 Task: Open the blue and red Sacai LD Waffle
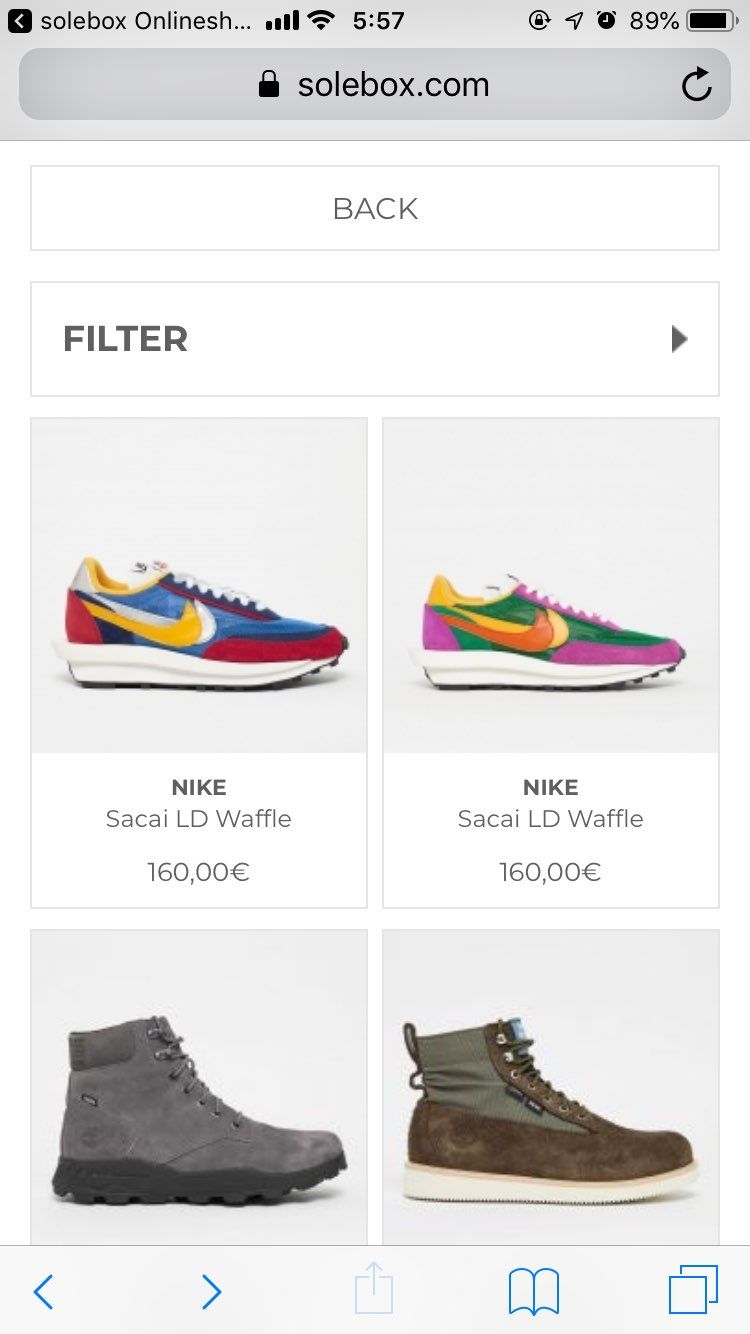199,662
